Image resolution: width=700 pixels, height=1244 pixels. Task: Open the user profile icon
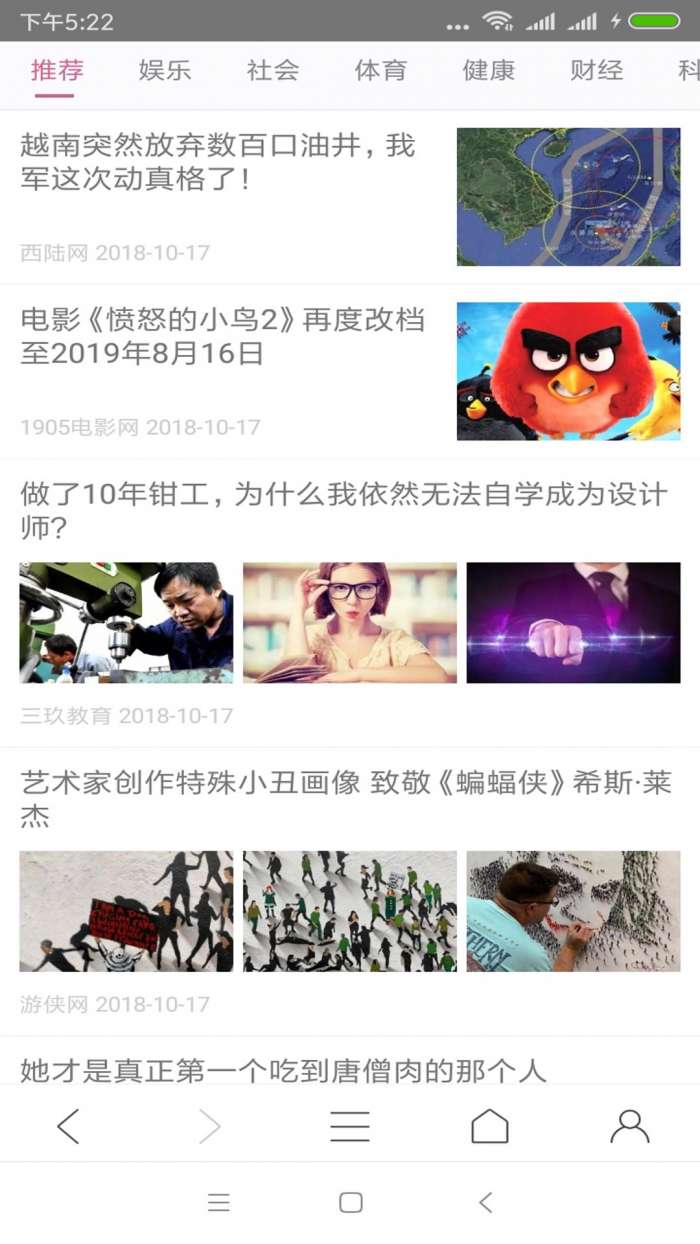[630, 1127]
